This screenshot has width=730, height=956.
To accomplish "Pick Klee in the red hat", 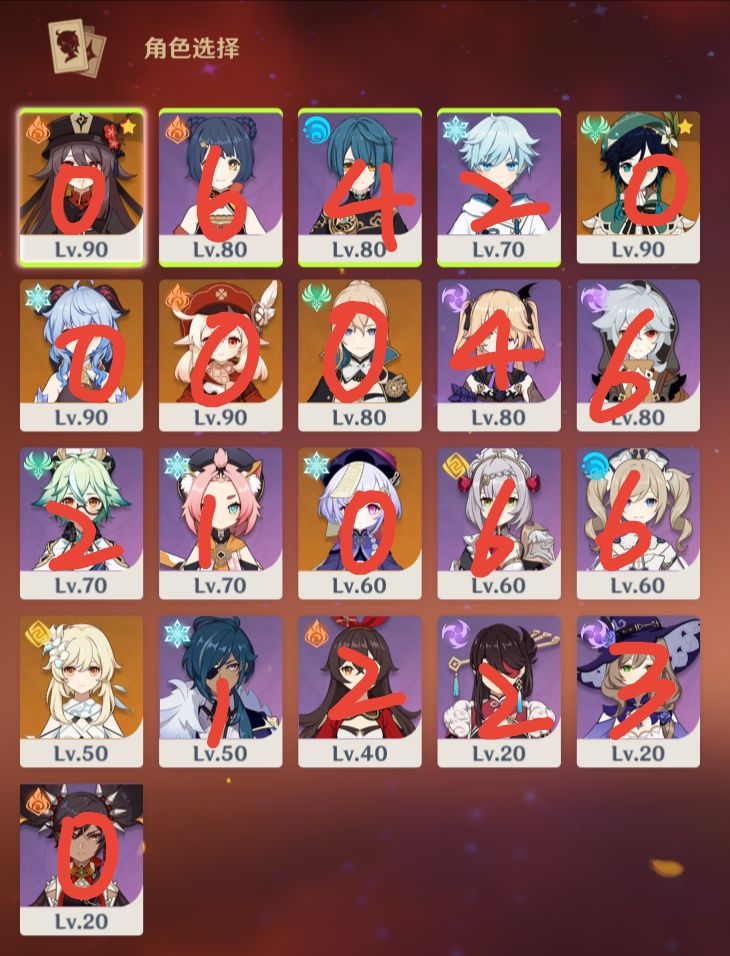I will tap(220, 354).
